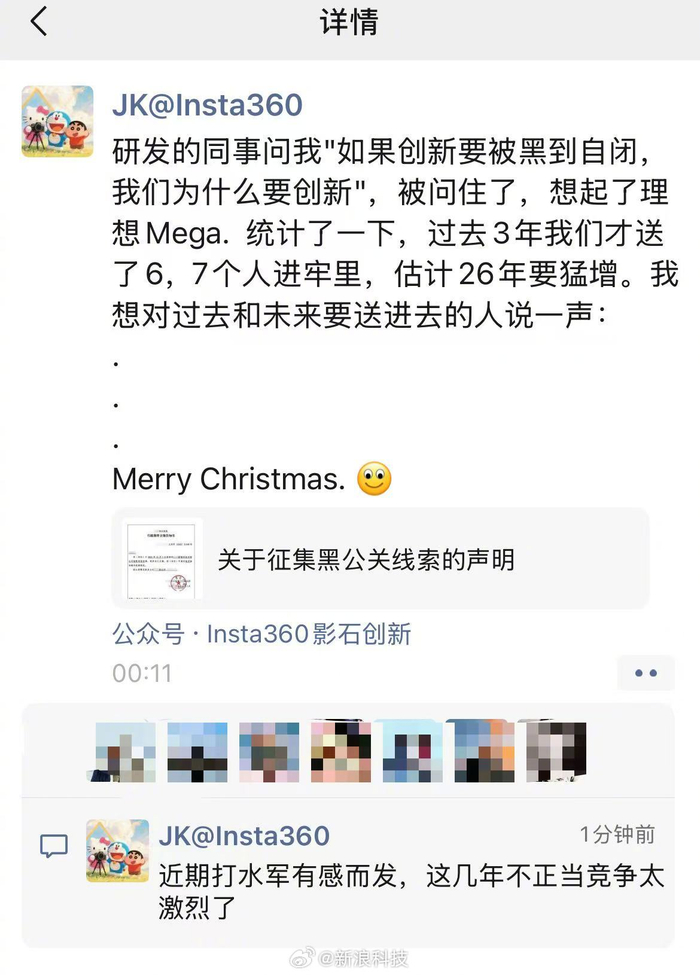The height and width of the screenshot is (975, 700).
Task: Go back from the 详情 page
Action: (x=38, y=22)
